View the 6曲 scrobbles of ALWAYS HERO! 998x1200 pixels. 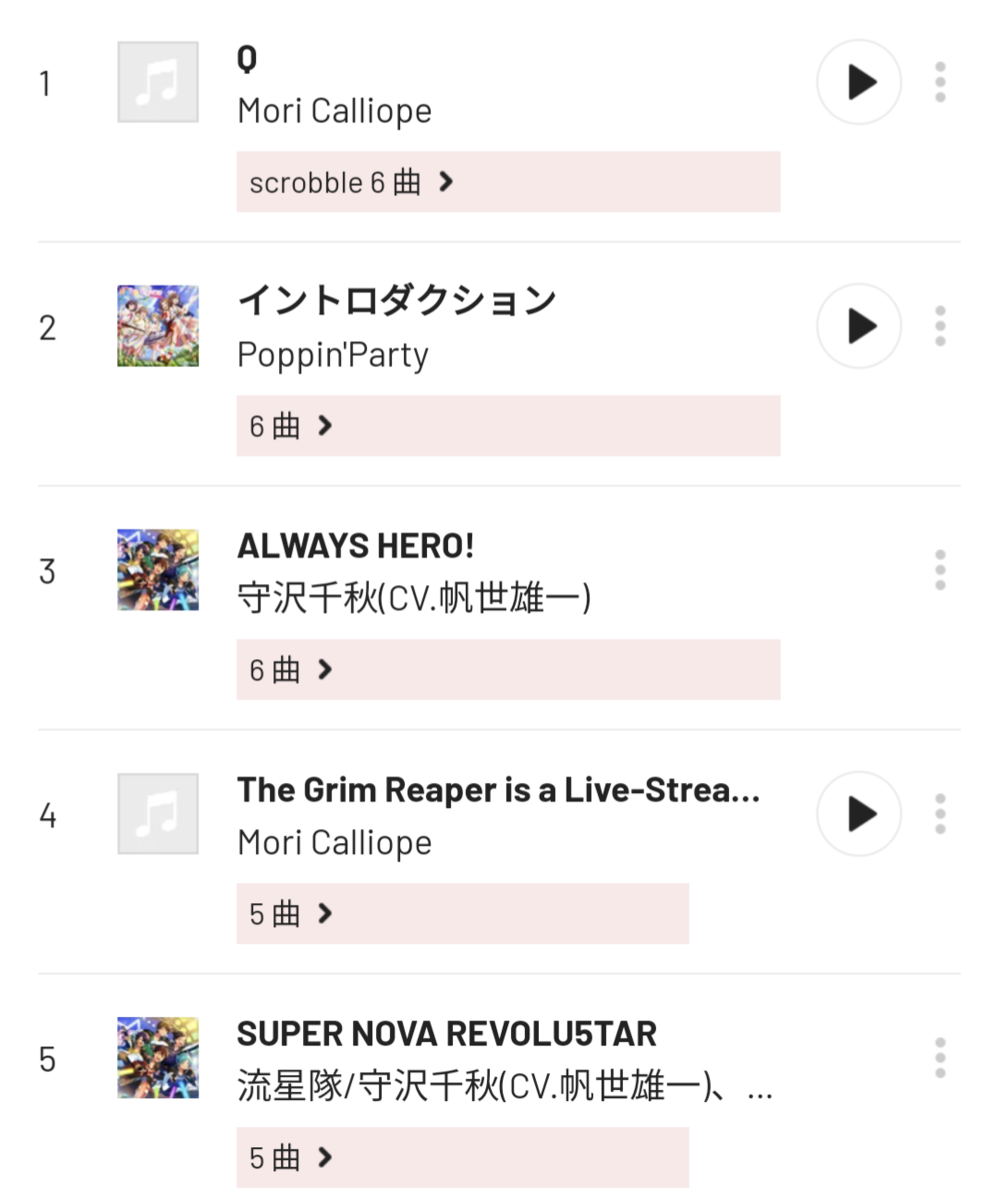point(508,670)
